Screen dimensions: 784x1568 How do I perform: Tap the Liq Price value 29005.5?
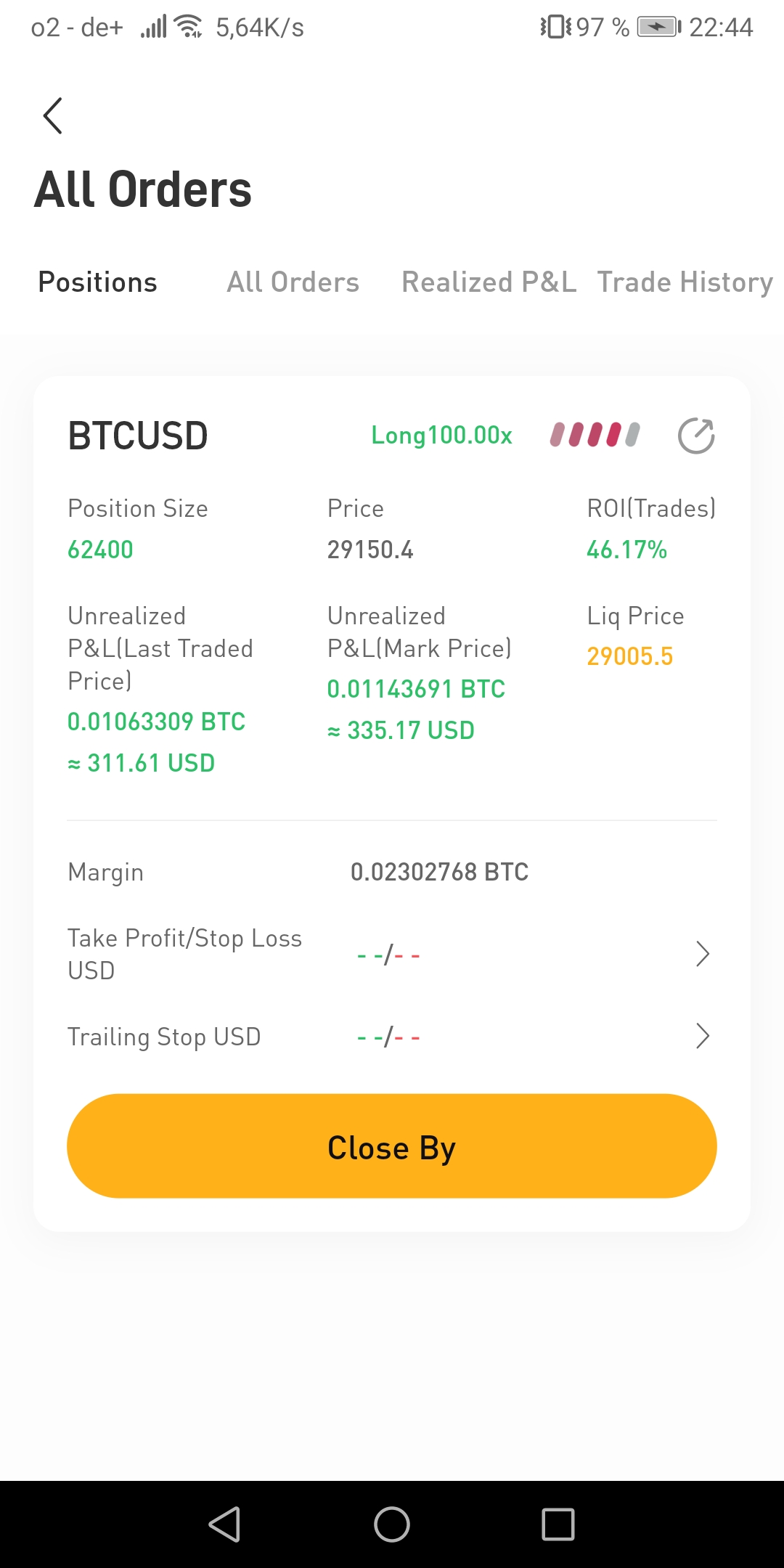629,656
